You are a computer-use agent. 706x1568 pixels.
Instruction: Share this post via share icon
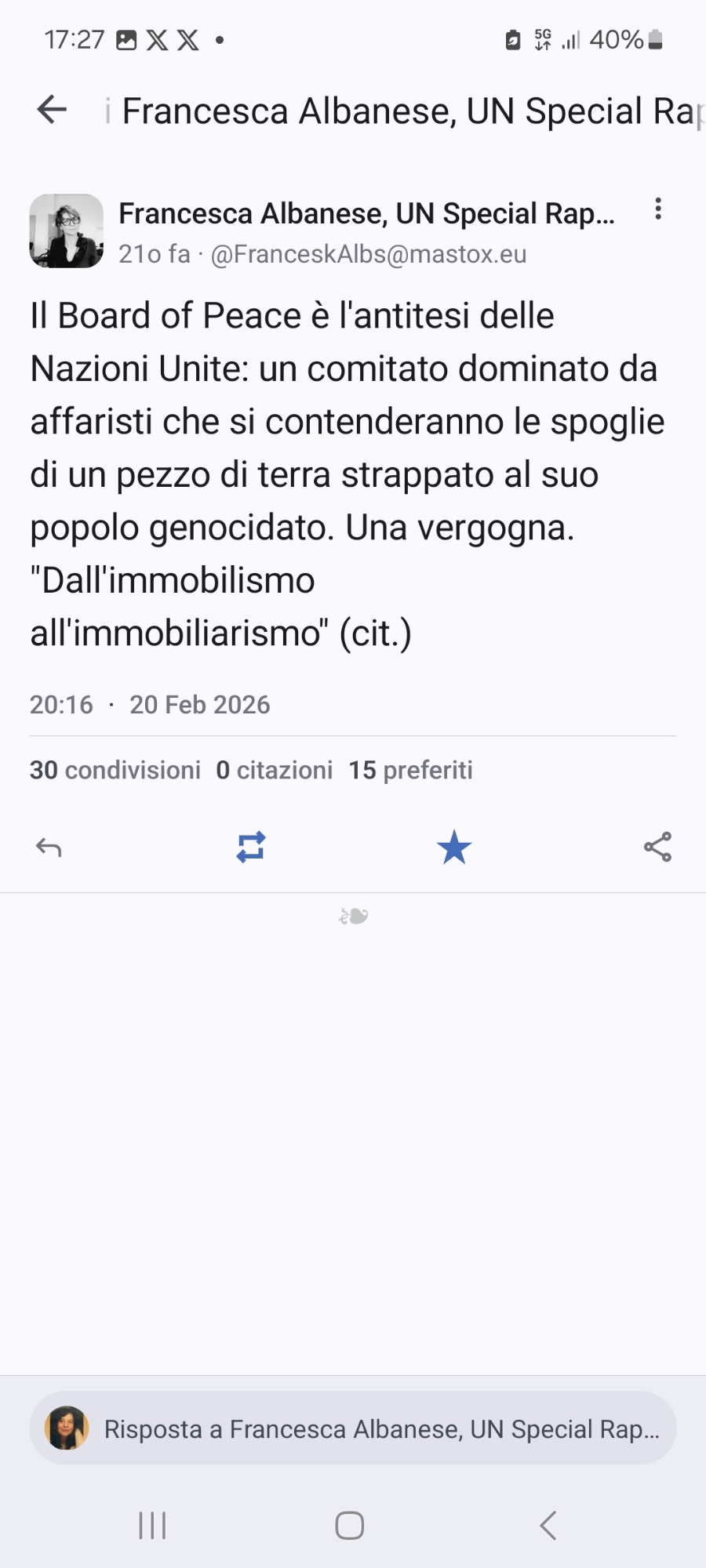point(657,848)
